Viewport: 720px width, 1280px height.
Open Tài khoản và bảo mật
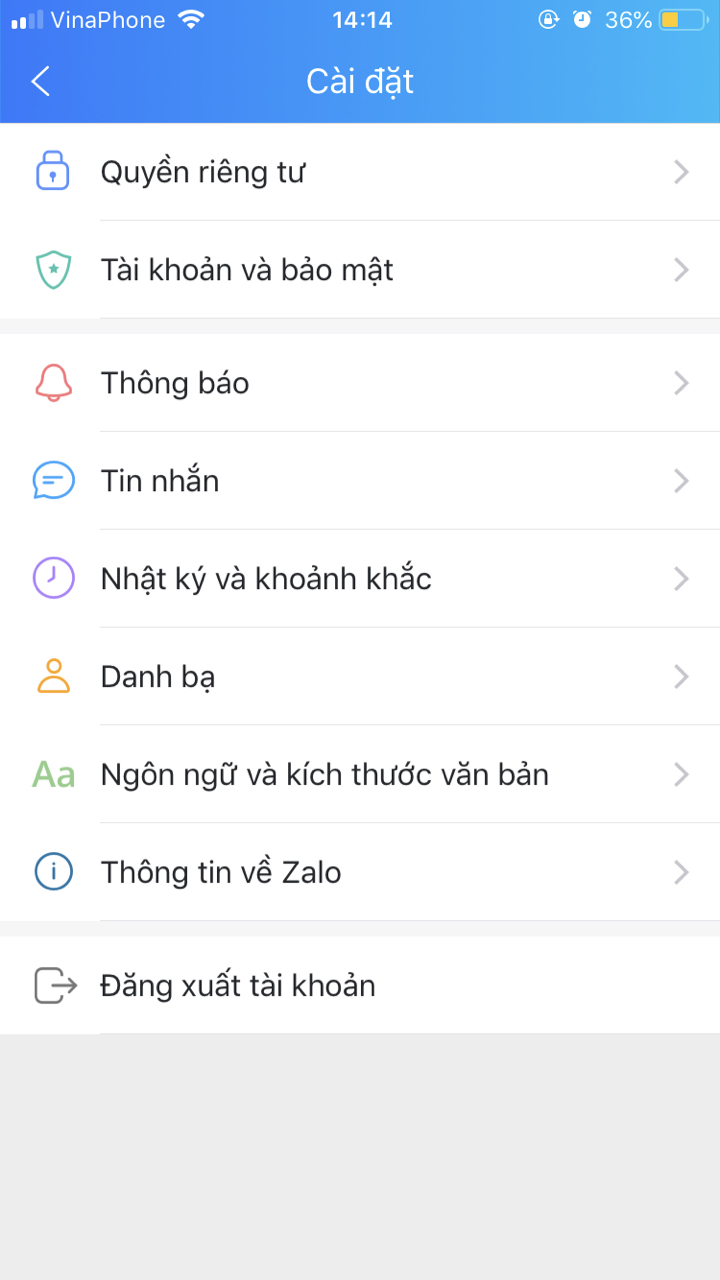click(360, 270)
